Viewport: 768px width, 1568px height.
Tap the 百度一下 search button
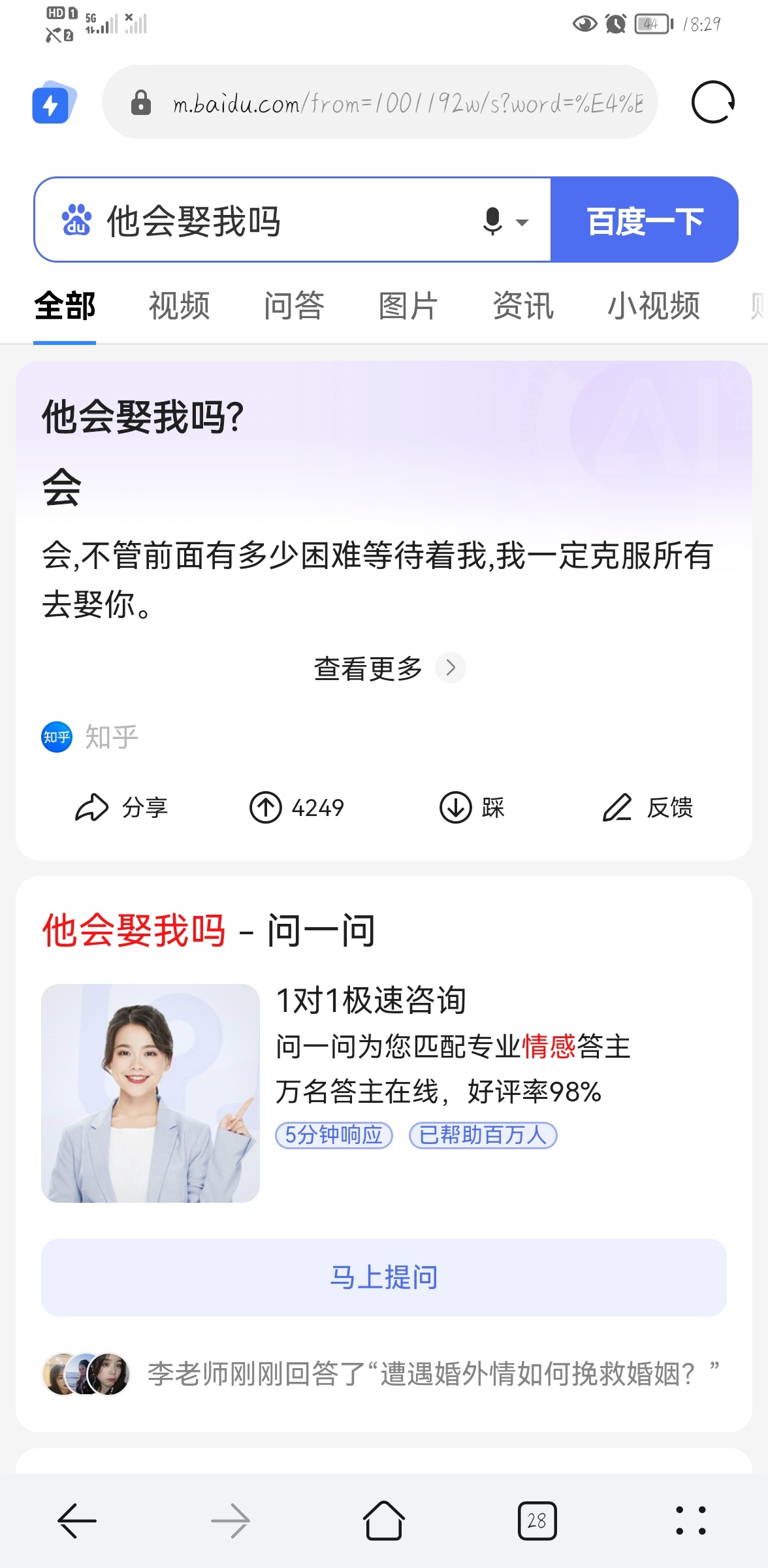point(645,220)
